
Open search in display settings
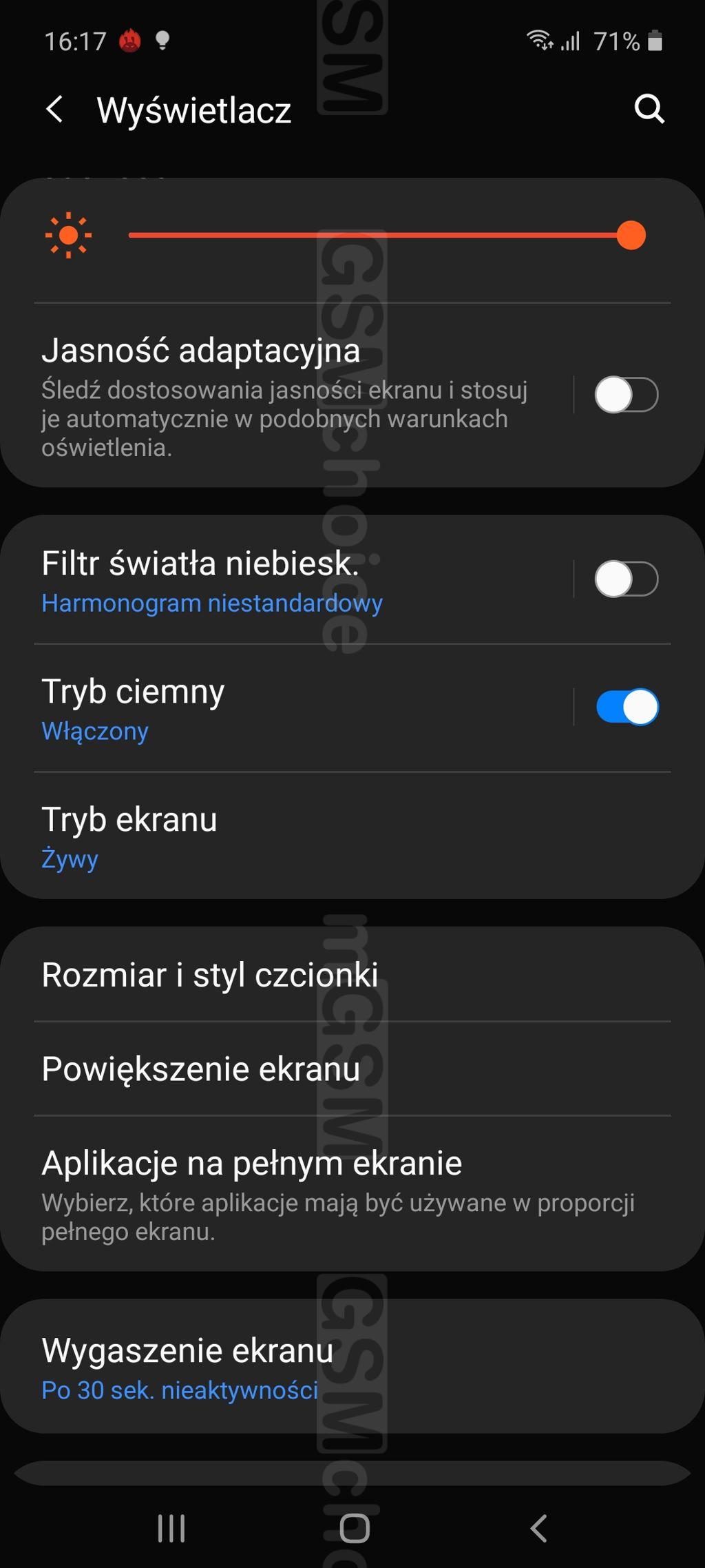pyautogui.click(x=649, y=109)
